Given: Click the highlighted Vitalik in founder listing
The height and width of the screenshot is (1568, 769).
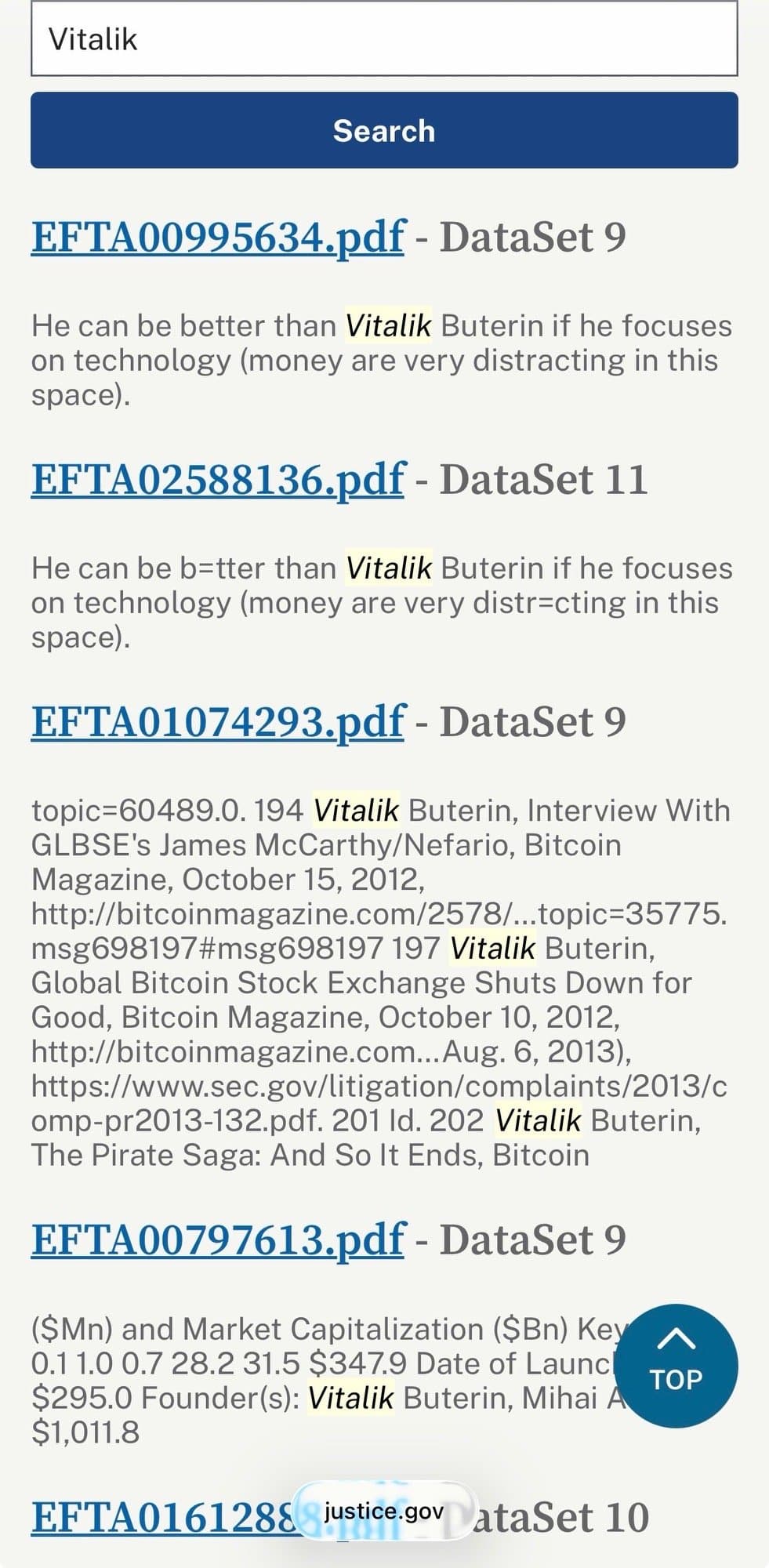Looking at the screenshot, I should (x=353, y=1397).
